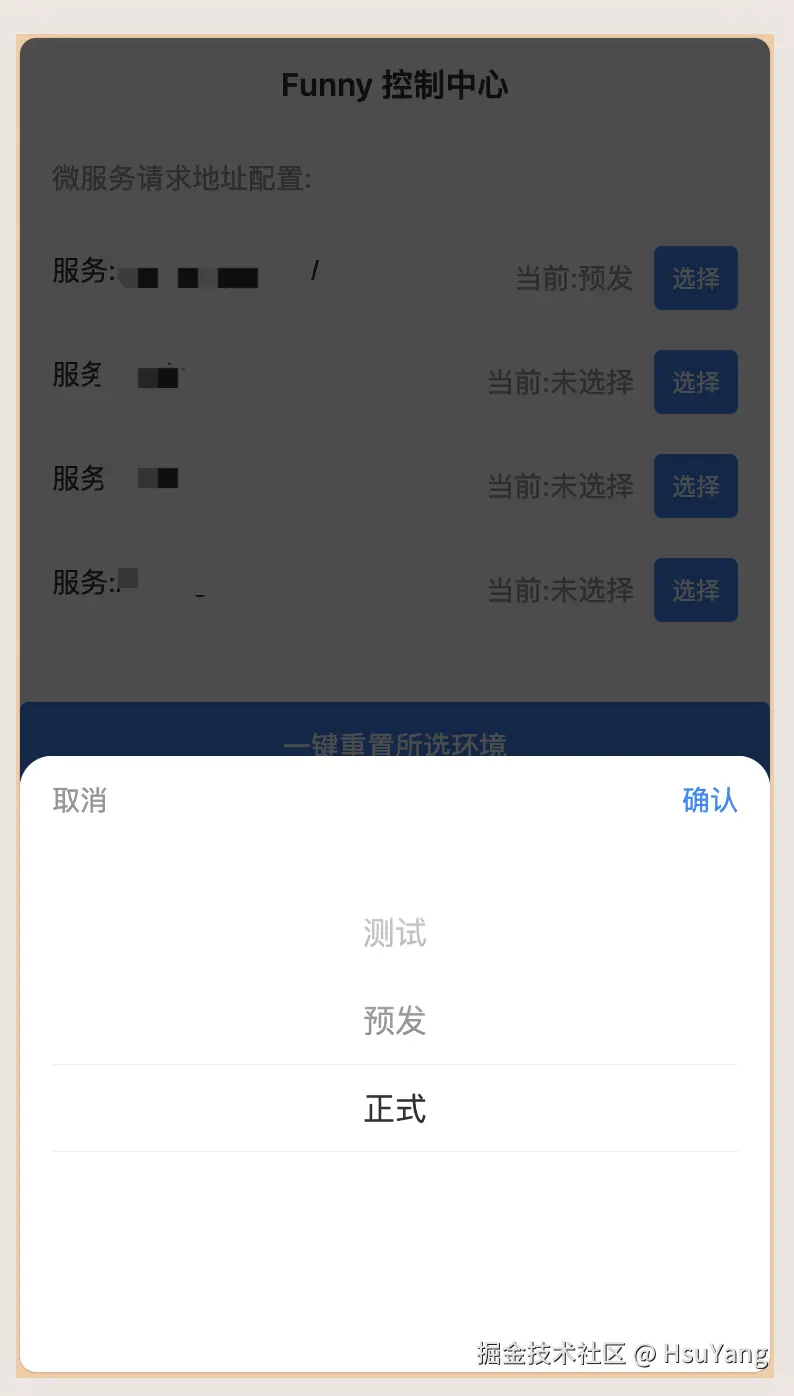Pick the 正式 environment option
The width and height of the screenshot is (794, 1396).
click(x=395, y=1109)
